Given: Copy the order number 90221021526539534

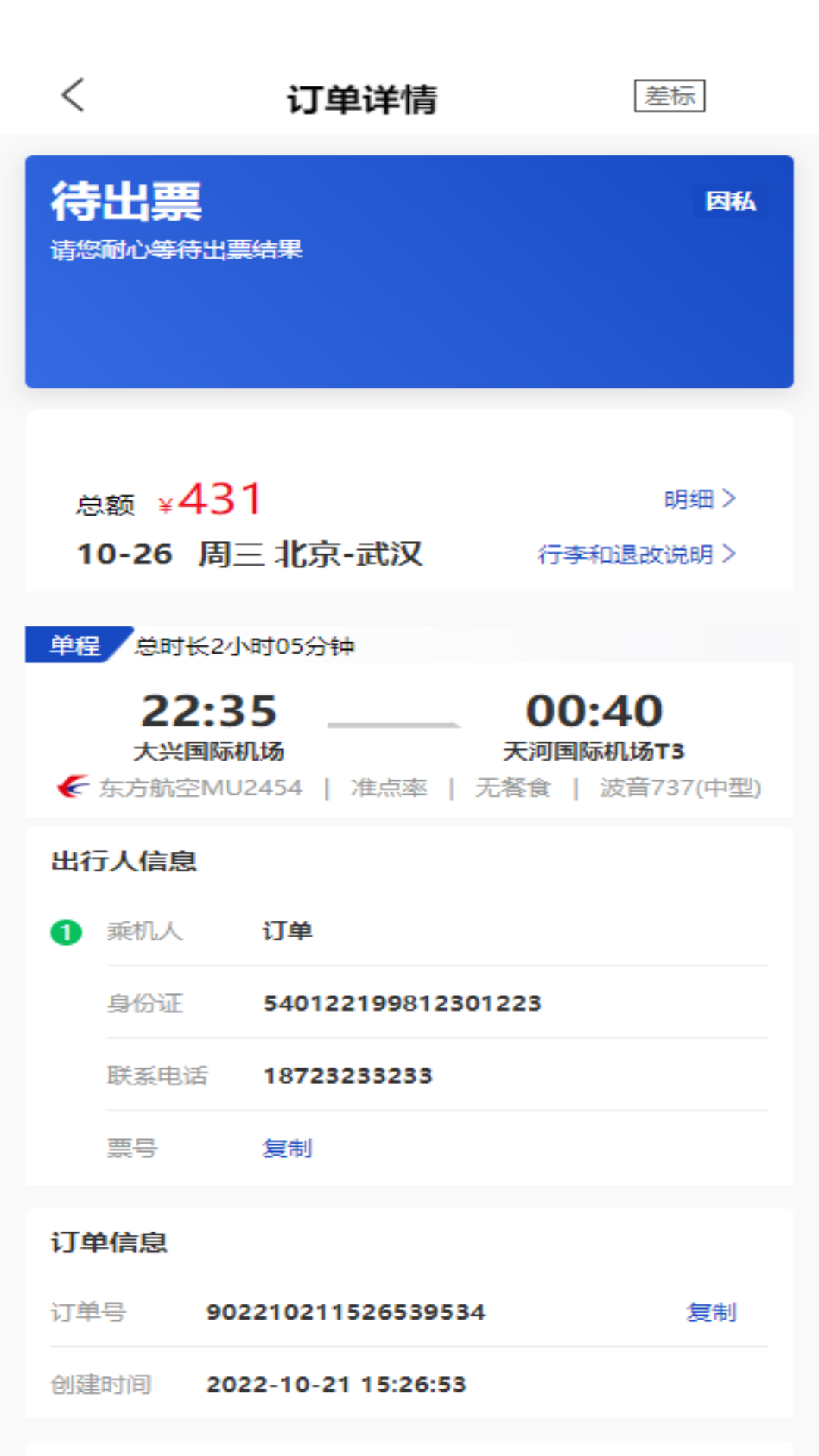Looking at the screenshot, I should tap(711, 1312).
